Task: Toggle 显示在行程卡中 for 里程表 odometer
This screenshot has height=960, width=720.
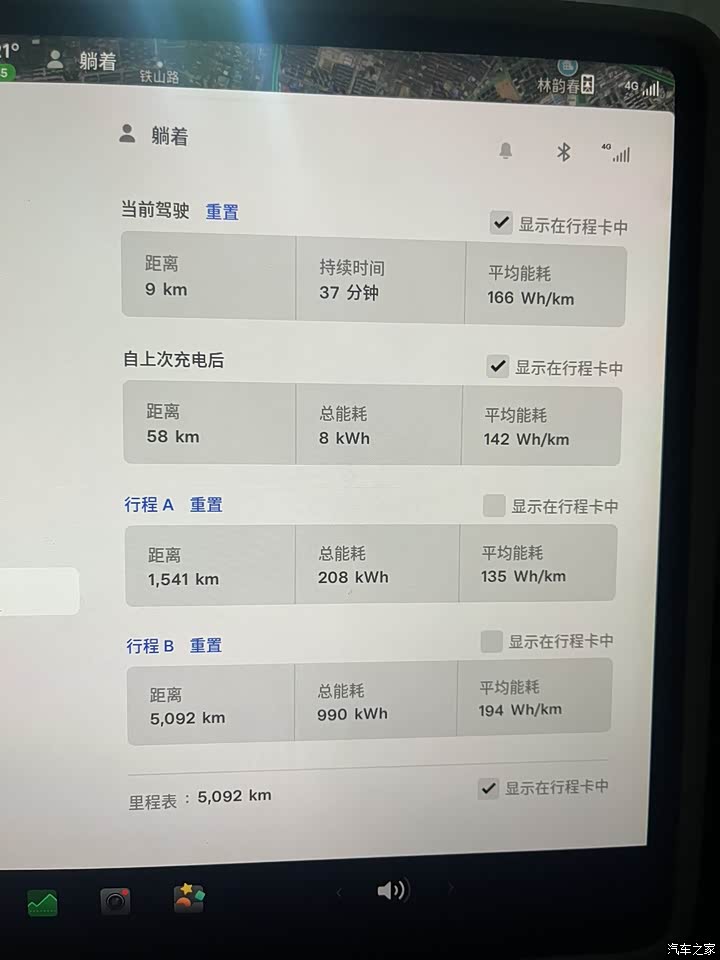Action: [488, 788]
